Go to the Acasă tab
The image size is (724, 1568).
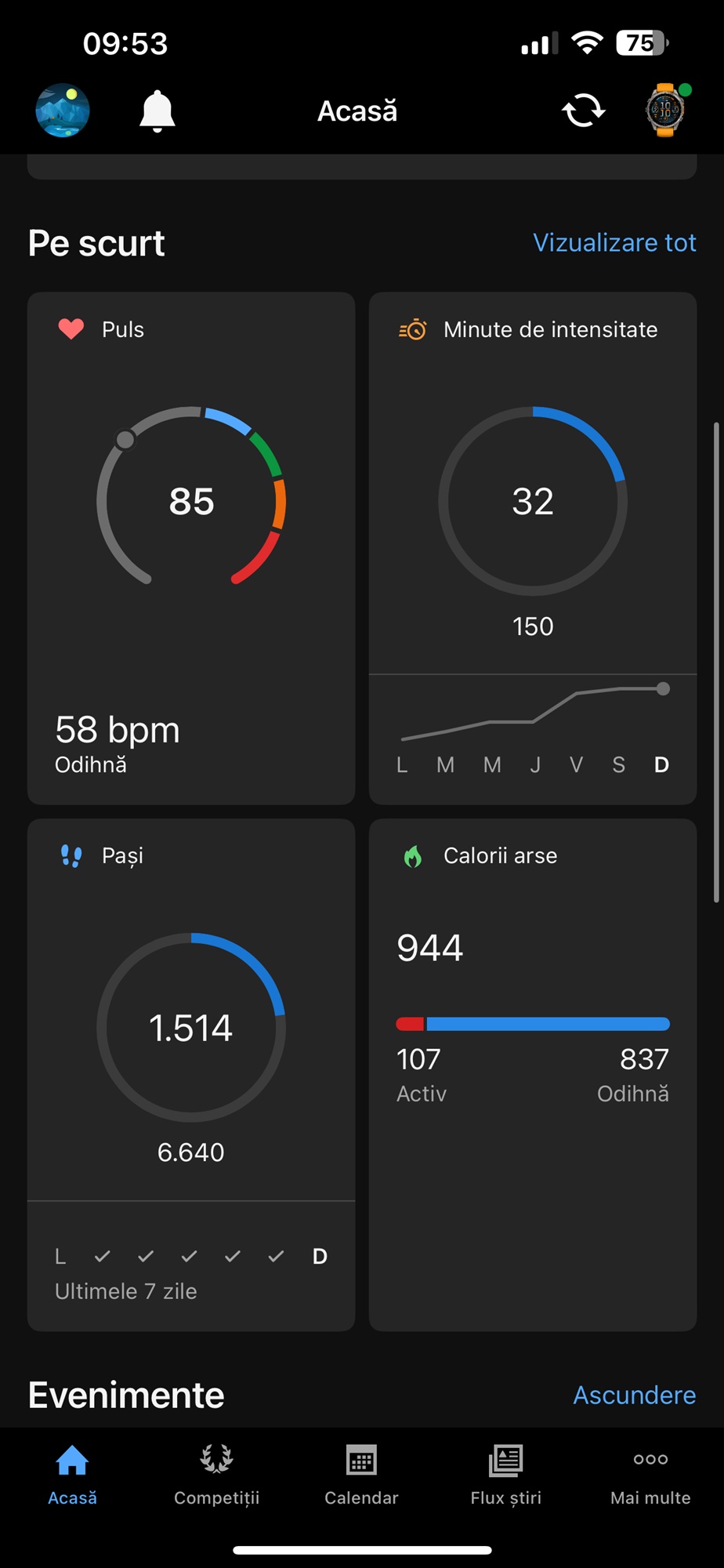pos(72,1475)
